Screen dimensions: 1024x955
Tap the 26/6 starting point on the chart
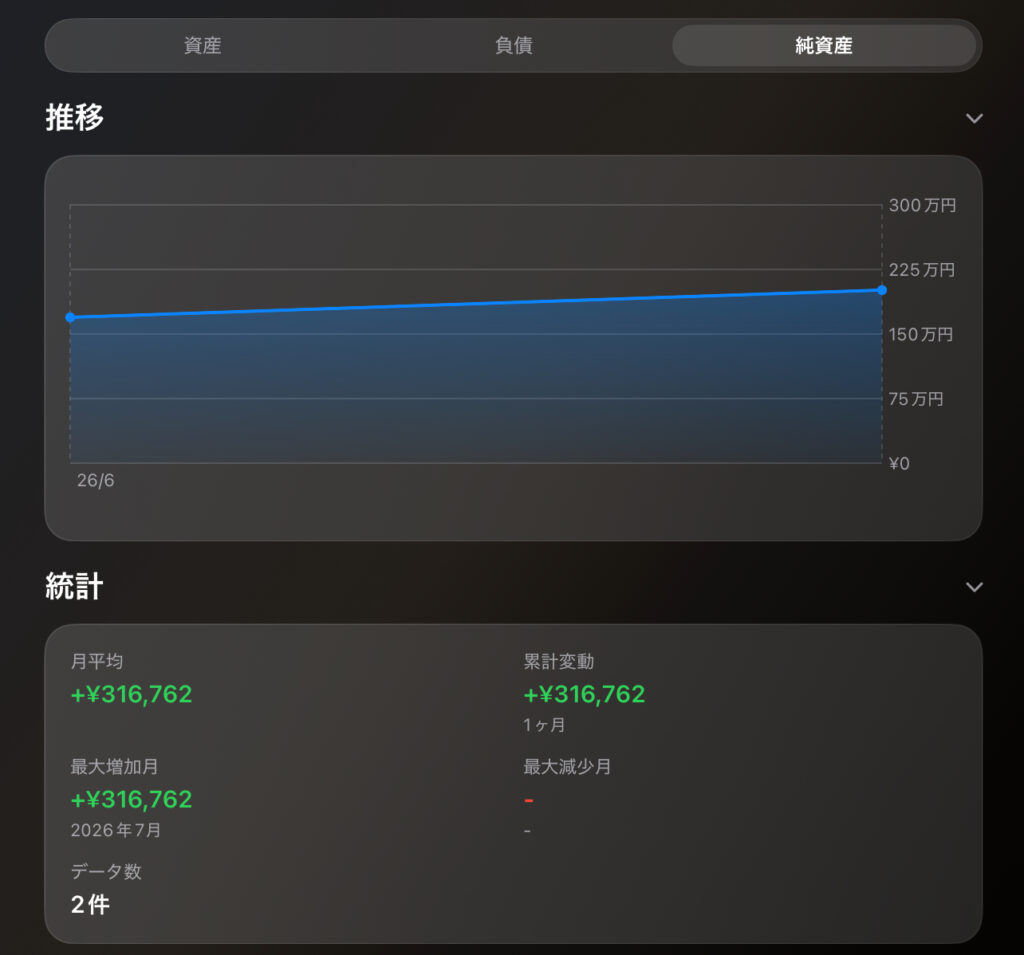point(71,317)
